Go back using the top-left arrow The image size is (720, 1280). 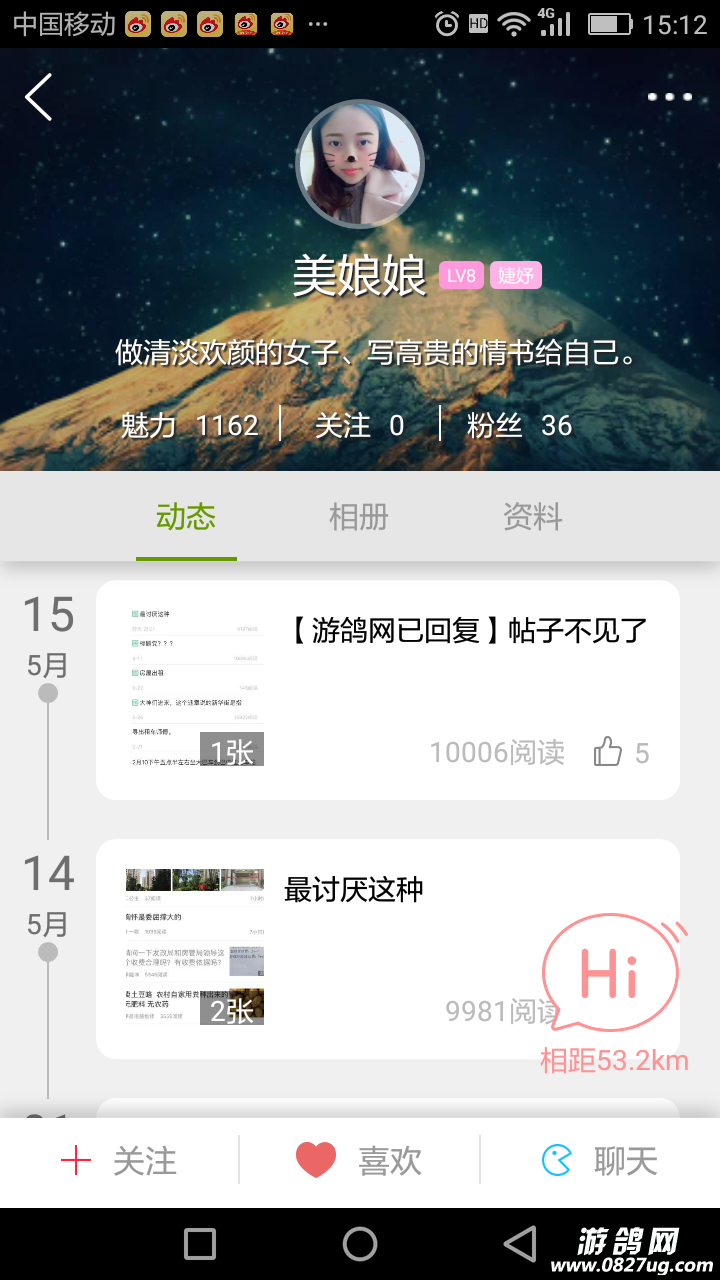(38, 97)
